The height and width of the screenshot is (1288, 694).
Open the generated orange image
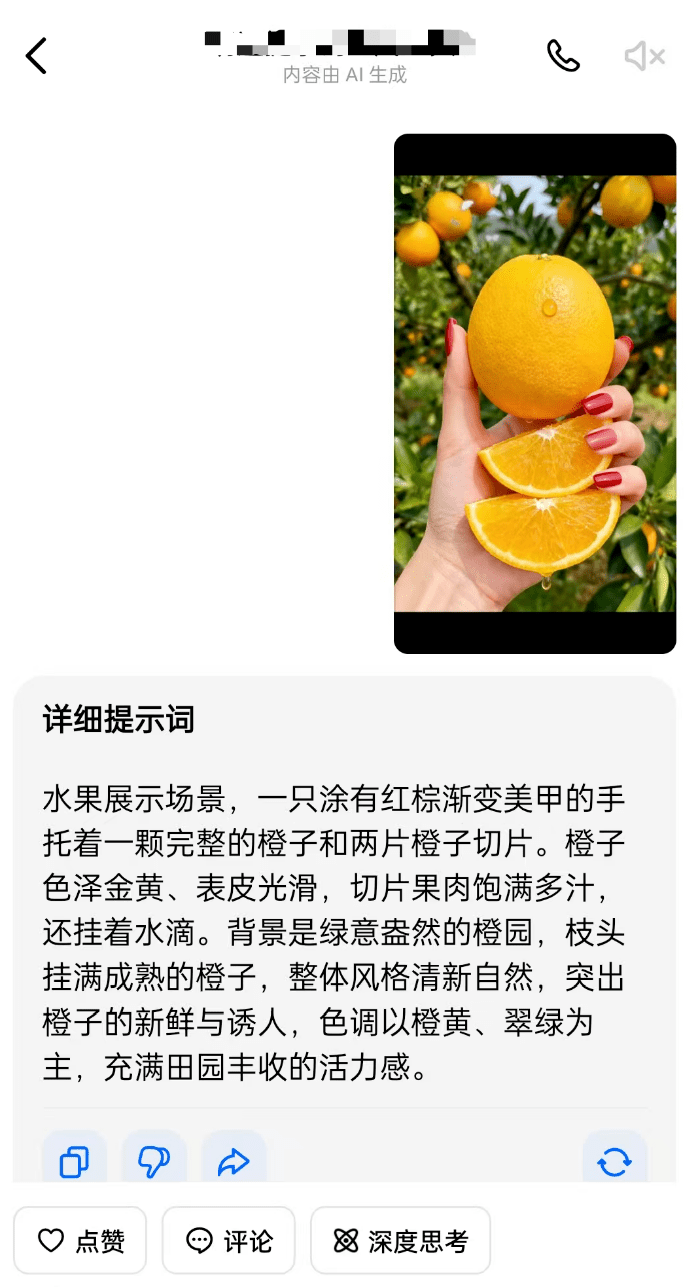pos(535,393)
